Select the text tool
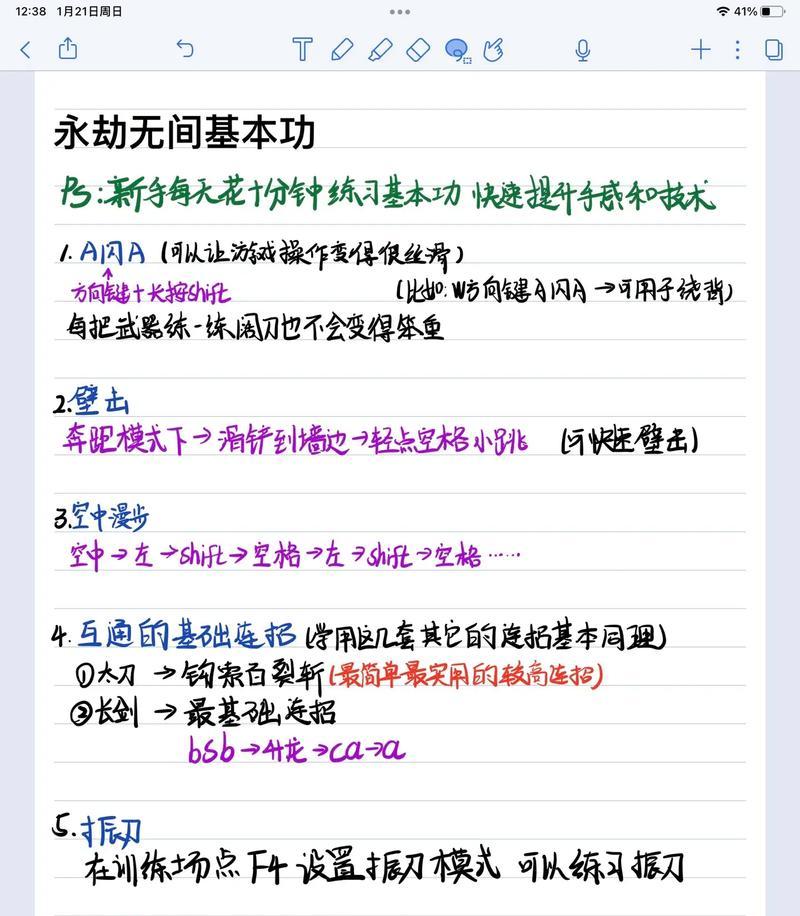This screenshot has height=916, width=800. coord(302,49)
